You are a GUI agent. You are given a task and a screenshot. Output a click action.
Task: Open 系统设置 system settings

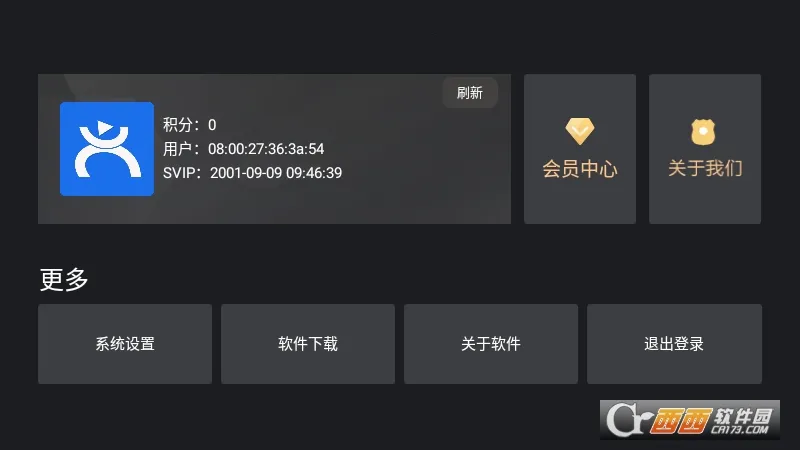coord(125,344)
